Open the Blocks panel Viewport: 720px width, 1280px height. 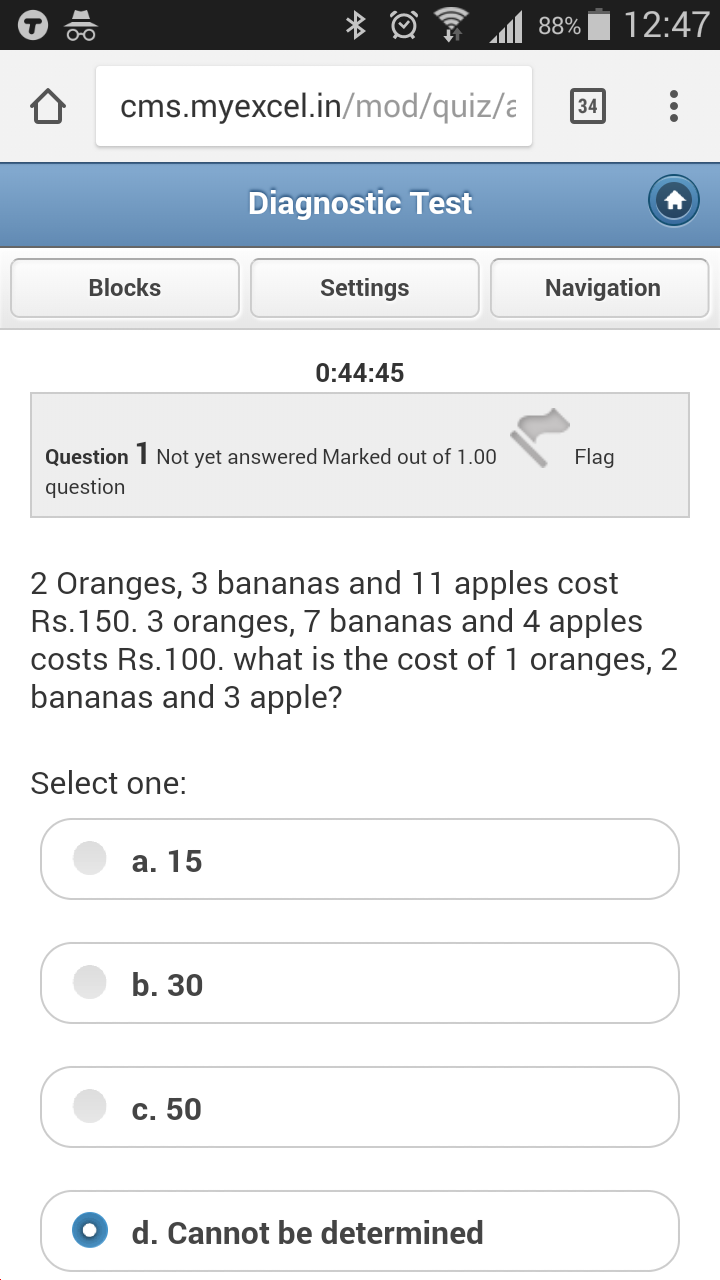[x=125, y=288]
